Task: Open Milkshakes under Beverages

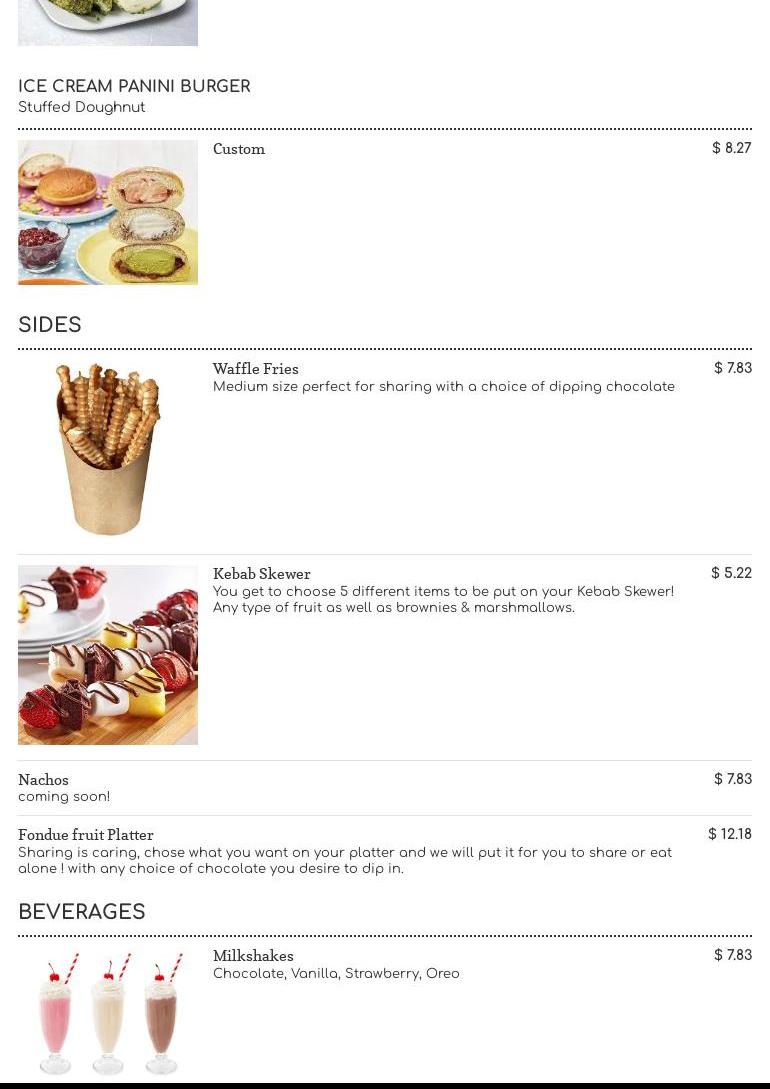Action: point(253,956)
